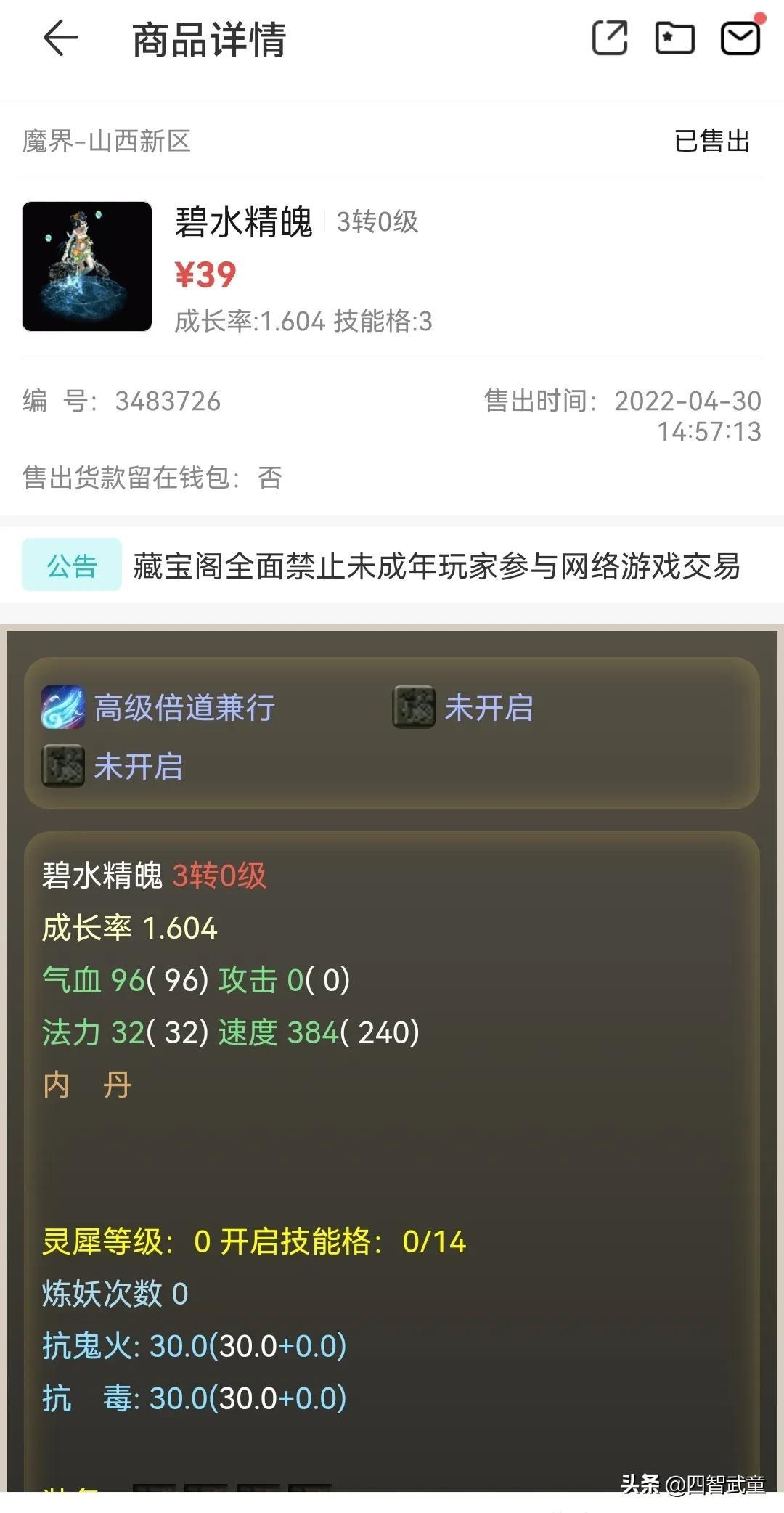
Task: Open the 公告 announcement about 藏宝阁
Action: [x=436, y=566]
